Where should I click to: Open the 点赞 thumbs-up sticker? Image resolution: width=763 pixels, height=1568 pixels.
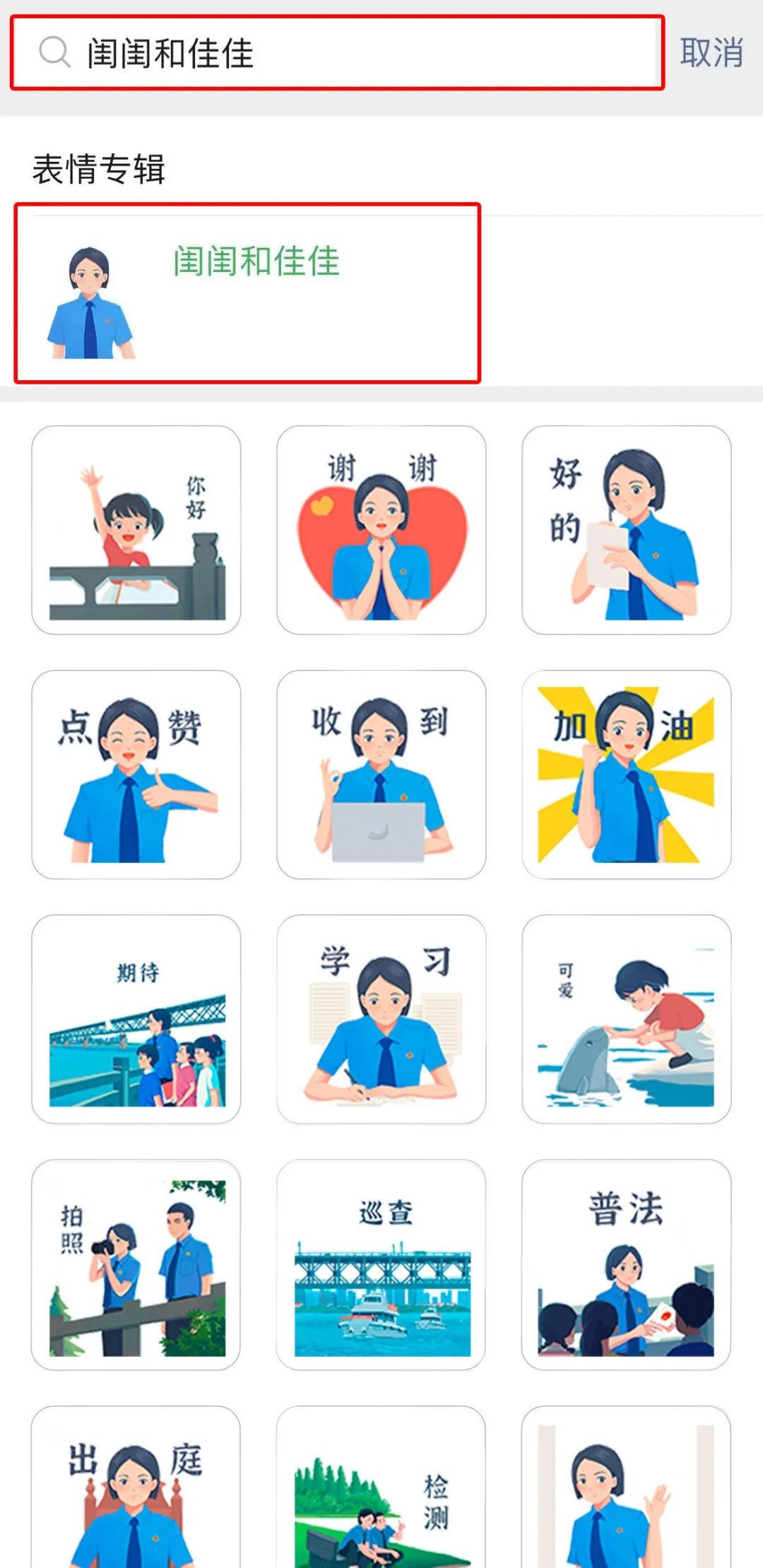tap(136, 774)
